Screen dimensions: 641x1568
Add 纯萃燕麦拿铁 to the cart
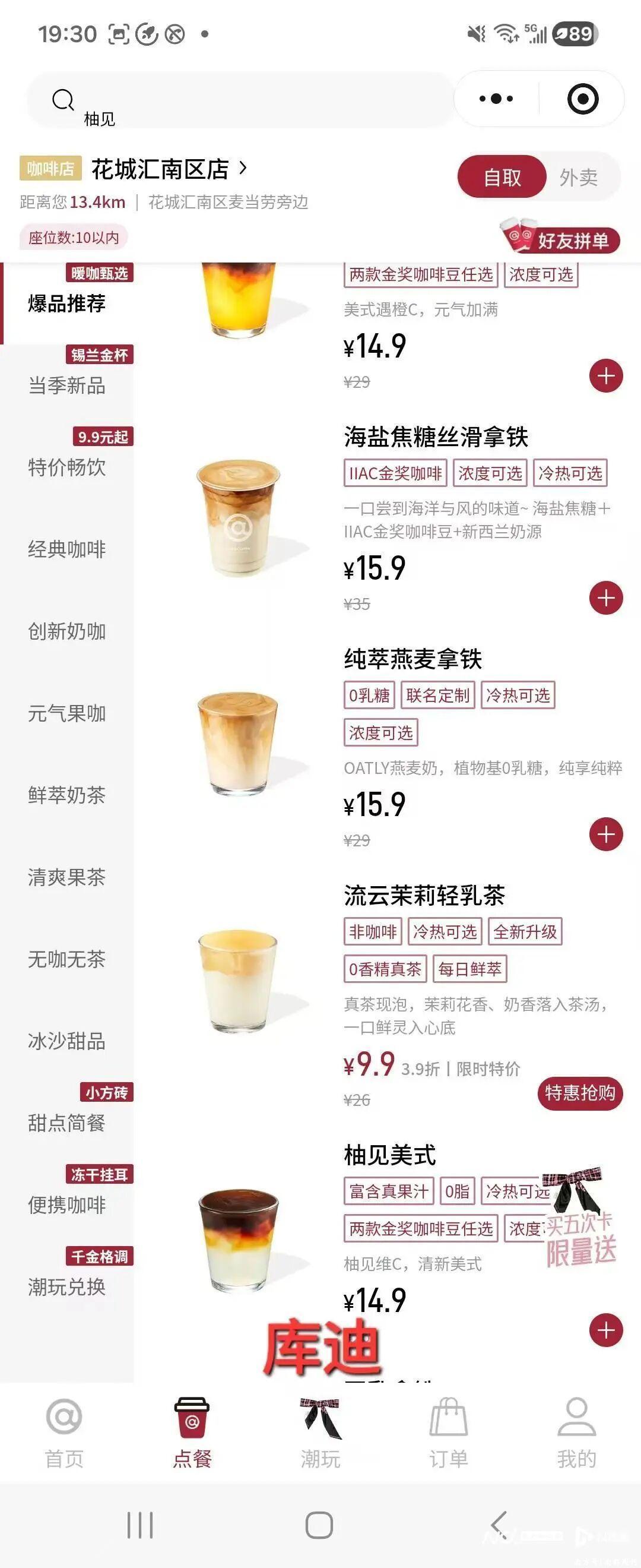point(606,834)
